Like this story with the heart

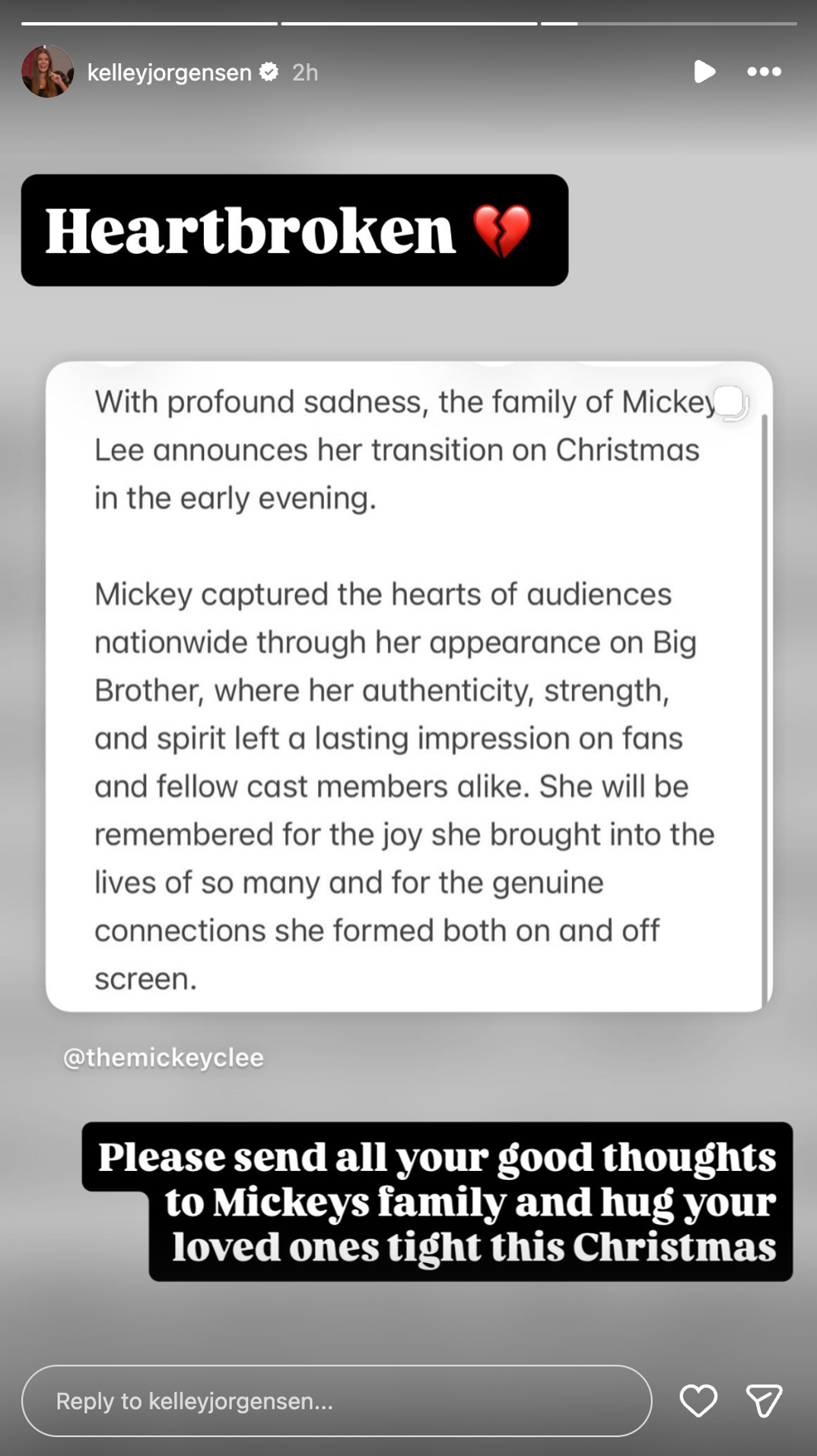(x=698, y=1400)
